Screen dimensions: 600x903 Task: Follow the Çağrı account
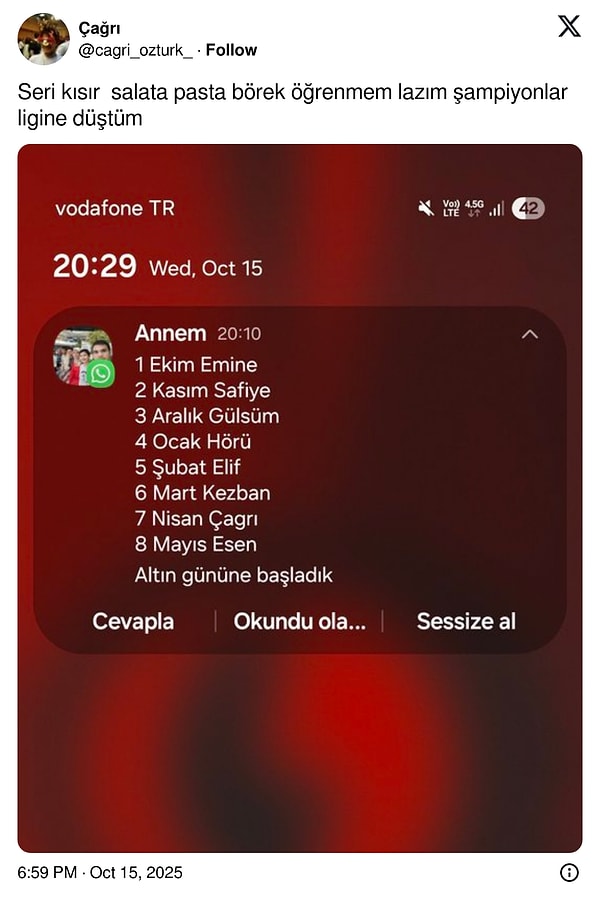pyautogui.click(x=231, y=50)
